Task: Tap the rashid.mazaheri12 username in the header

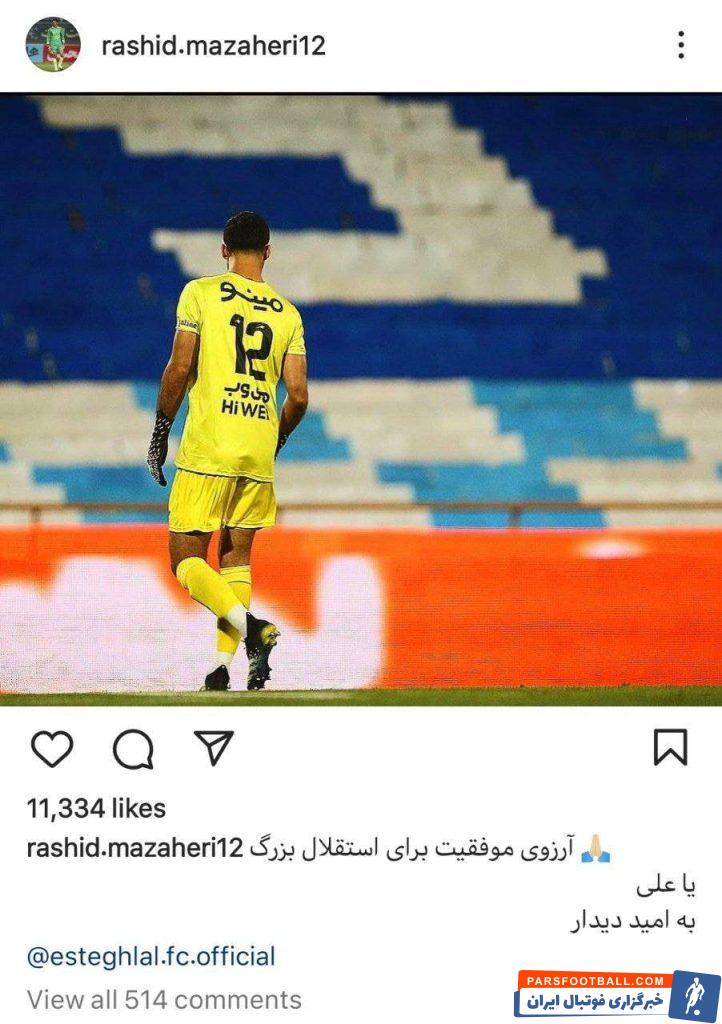Action: click(x=213, y=46)
